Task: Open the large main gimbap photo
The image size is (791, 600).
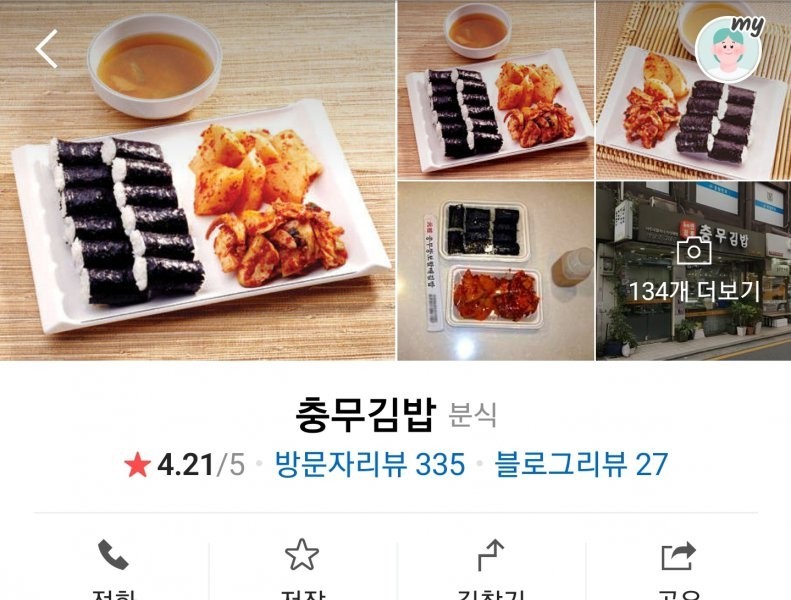Action: pos(198,200)
